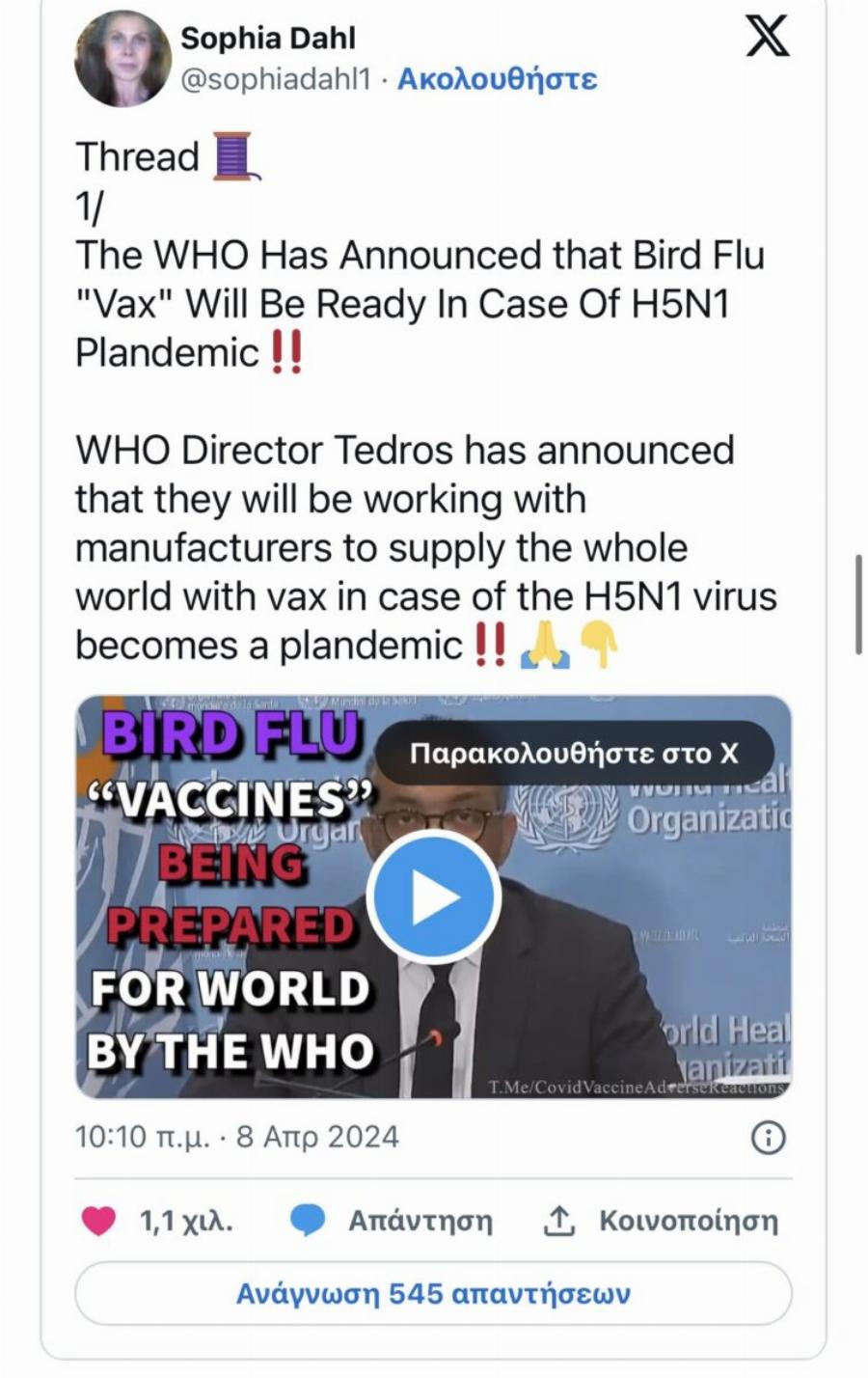
Task: Reply via the Απάντηση button
Action: pyautogui.click(x=393, y=1221)
